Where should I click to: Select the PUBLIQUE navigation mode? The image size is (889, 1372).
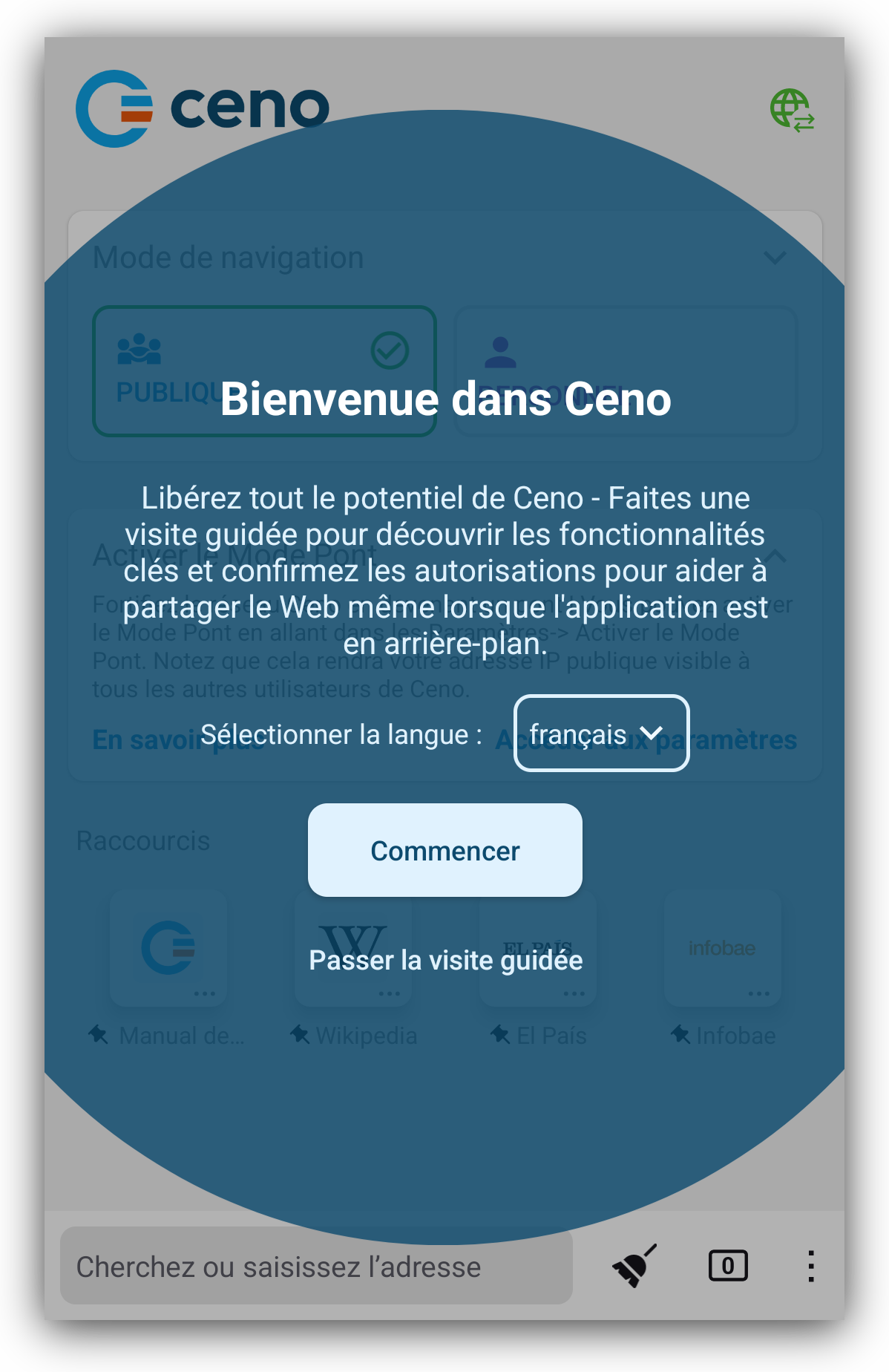265,370
